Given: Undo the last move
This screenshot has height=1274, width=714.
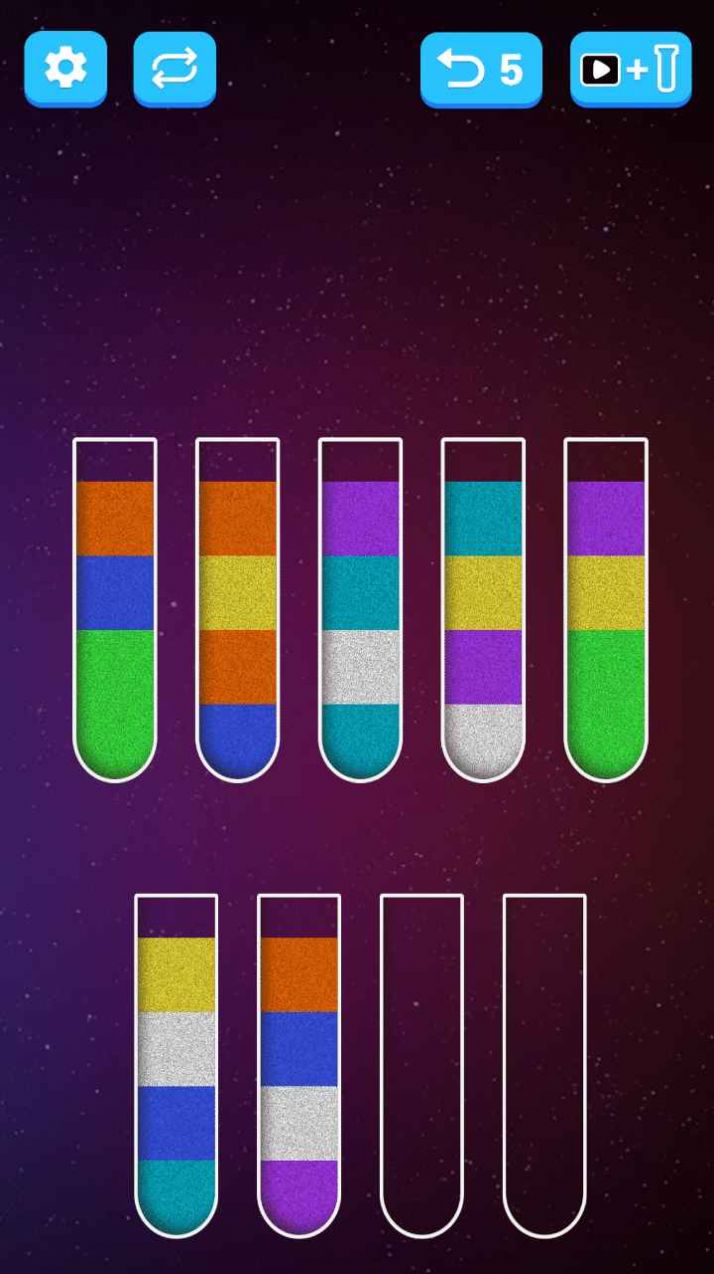Looking at the screenshot, I should [481, 69].
